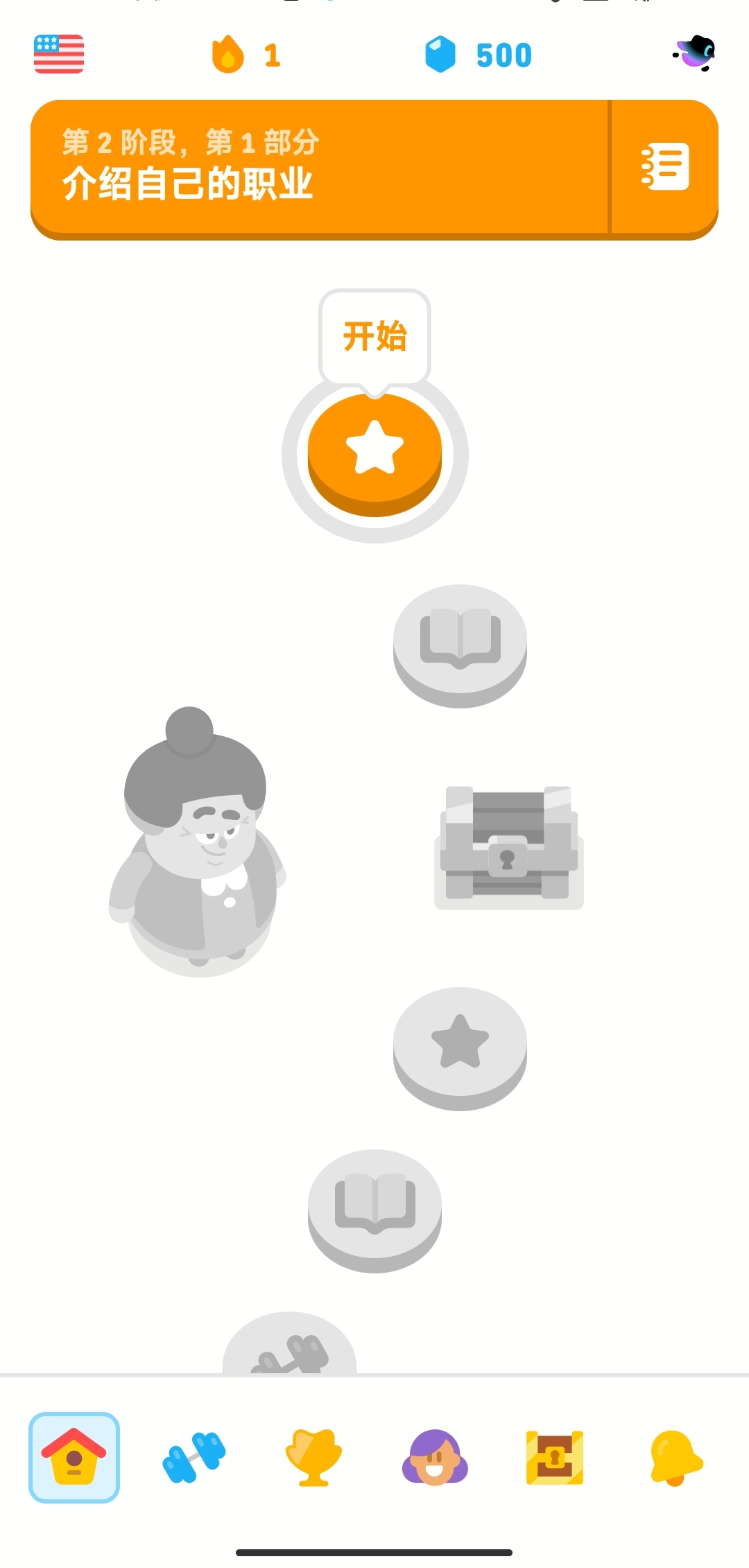Open the 500 gems shop
This screenshot has height=1568, width=749.
pyautogui.click(x=479, y=55)
